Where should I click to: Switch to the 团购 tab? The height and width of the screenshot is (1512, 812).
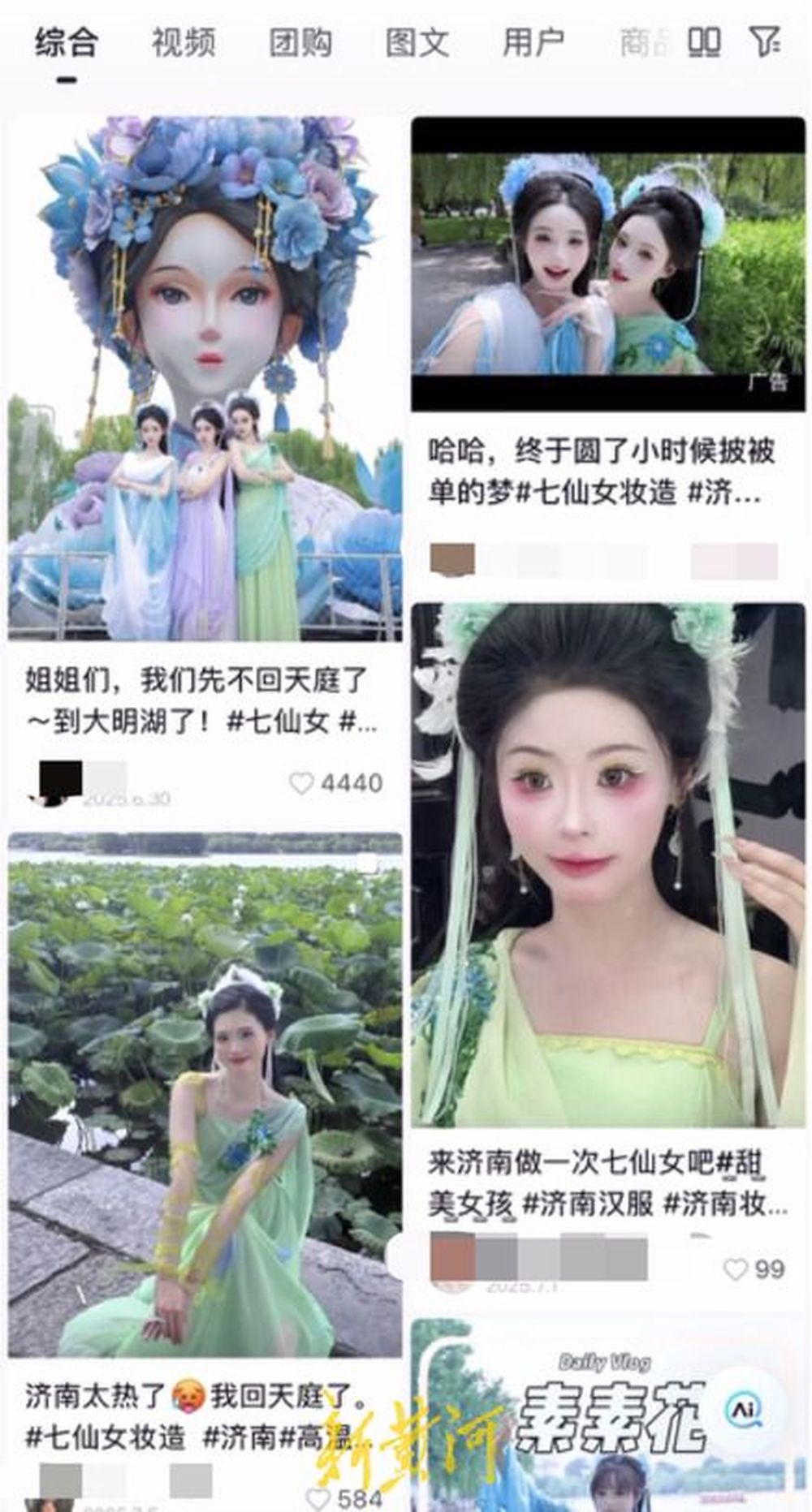300,42
